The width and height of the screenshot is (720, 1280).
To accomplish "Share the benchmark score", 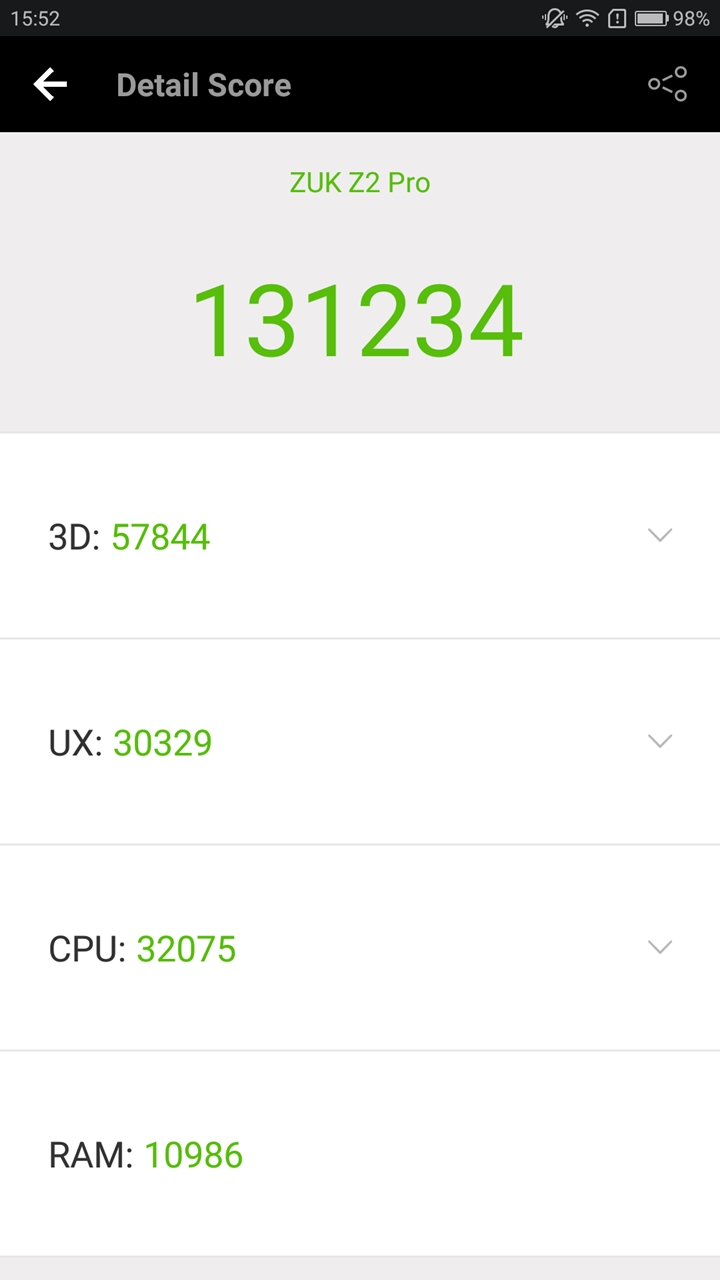I will [x=667, y=85].
